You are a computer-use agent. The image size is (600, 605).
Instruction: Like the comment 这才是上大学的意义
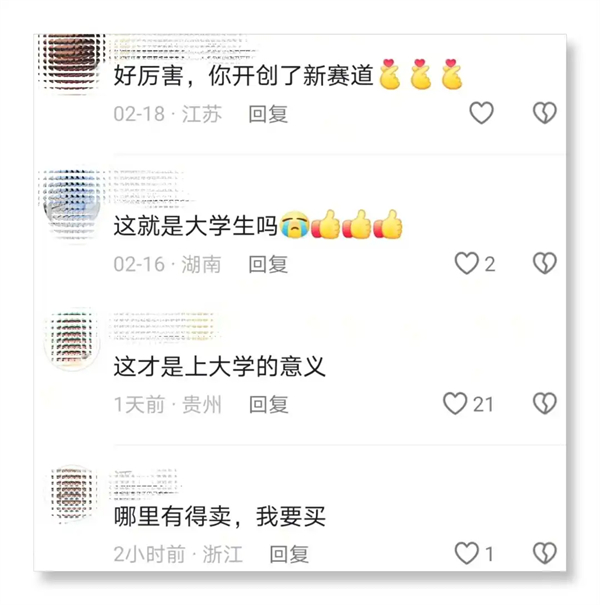pos(456,404)
